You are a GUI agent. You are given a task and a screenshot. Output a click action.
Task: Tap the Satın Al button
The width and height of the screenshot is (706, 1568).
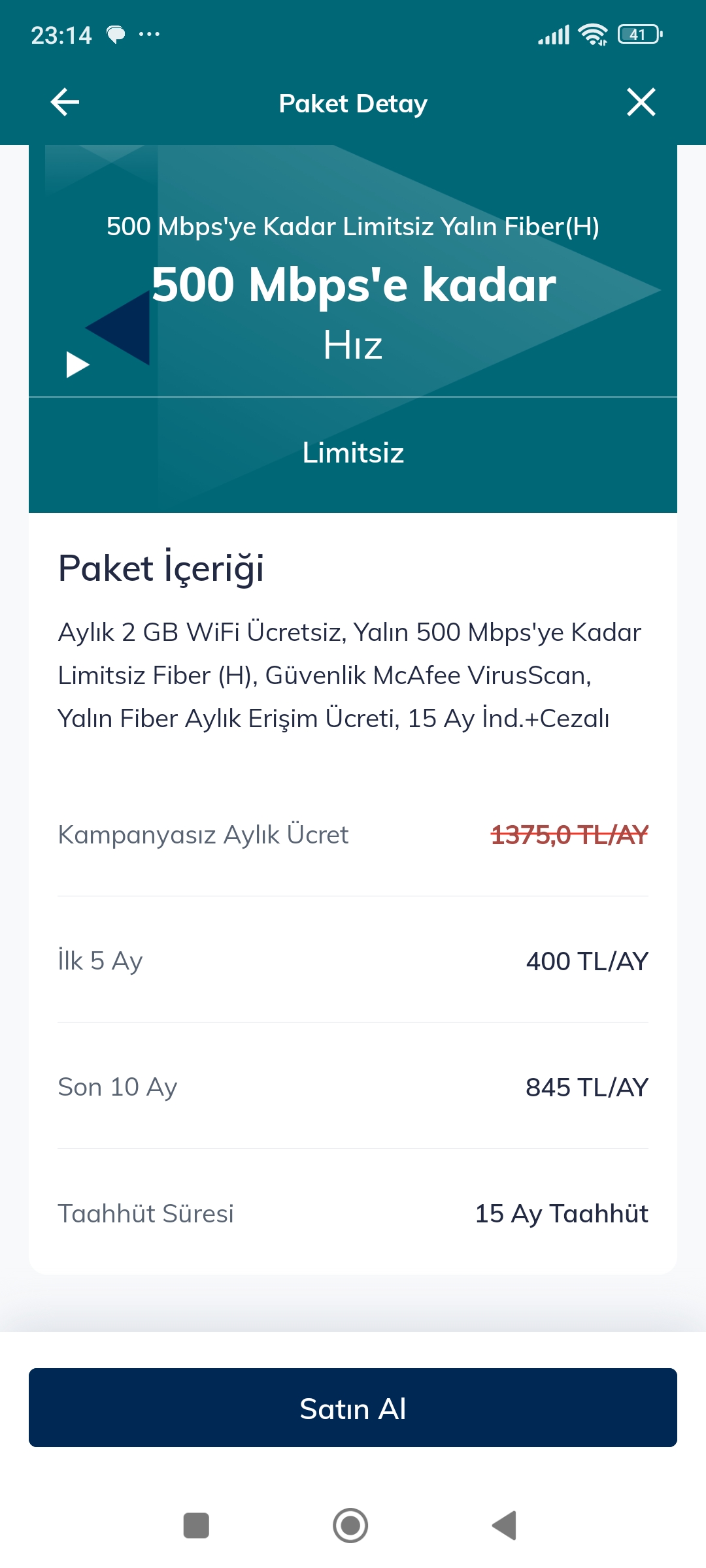tap(353, 1407)
